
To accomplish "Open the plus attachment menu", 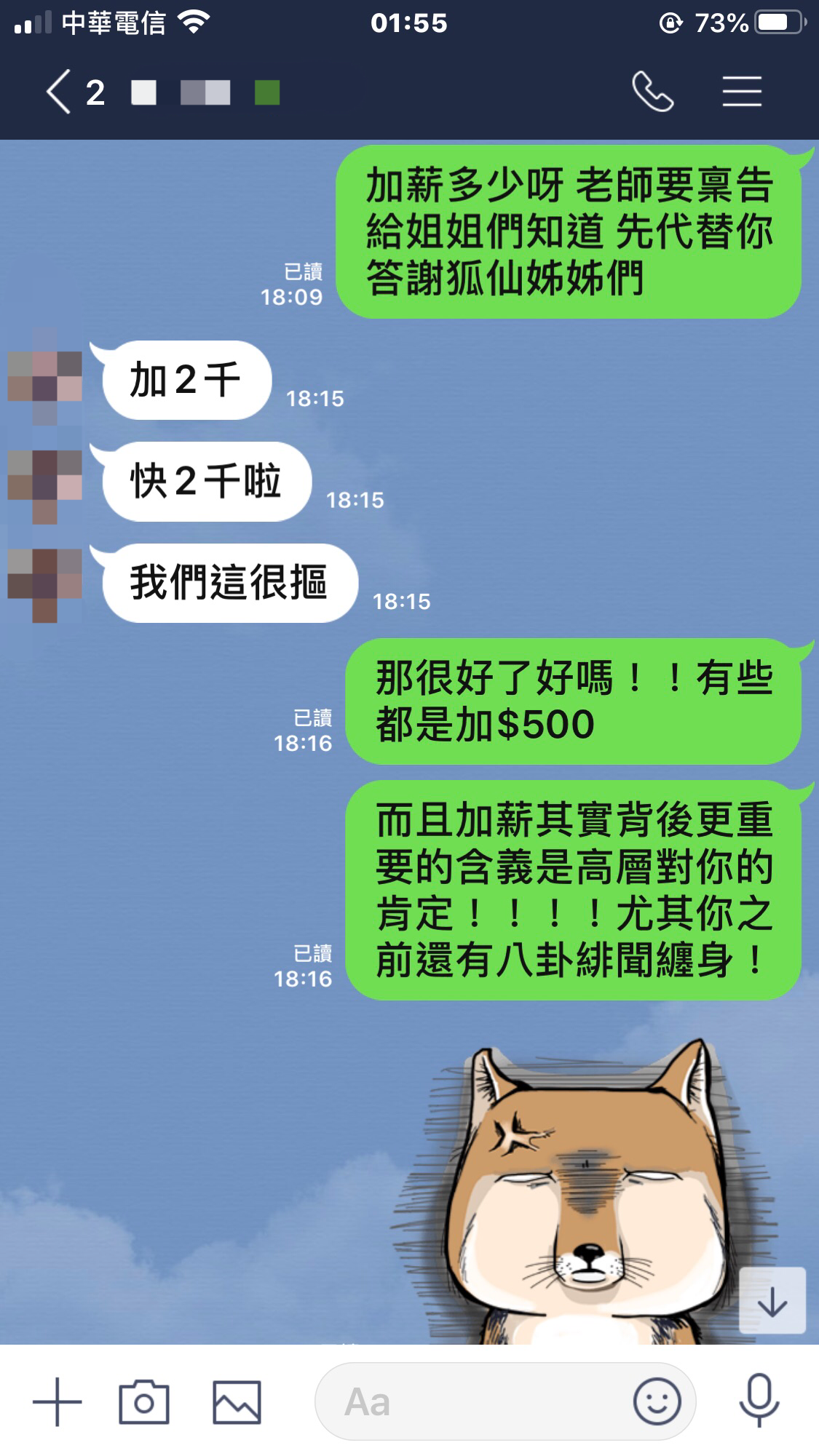I will [x=58, y=1401].
